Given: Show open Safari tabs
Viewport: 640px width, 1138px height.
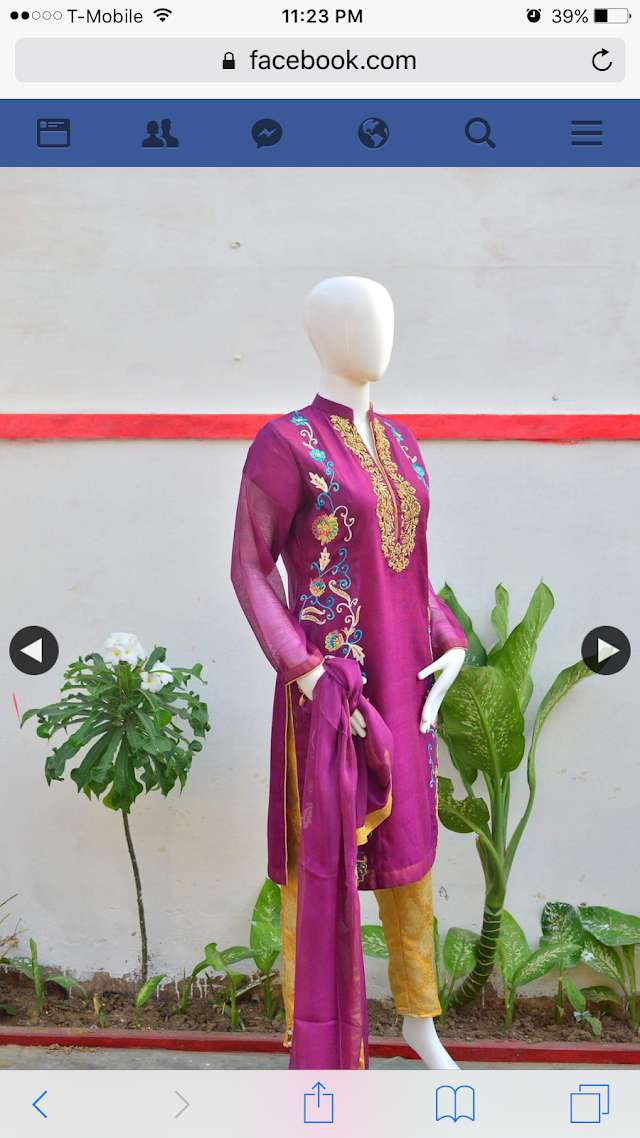Looking at the screenshot, I should click(589, 1104).
